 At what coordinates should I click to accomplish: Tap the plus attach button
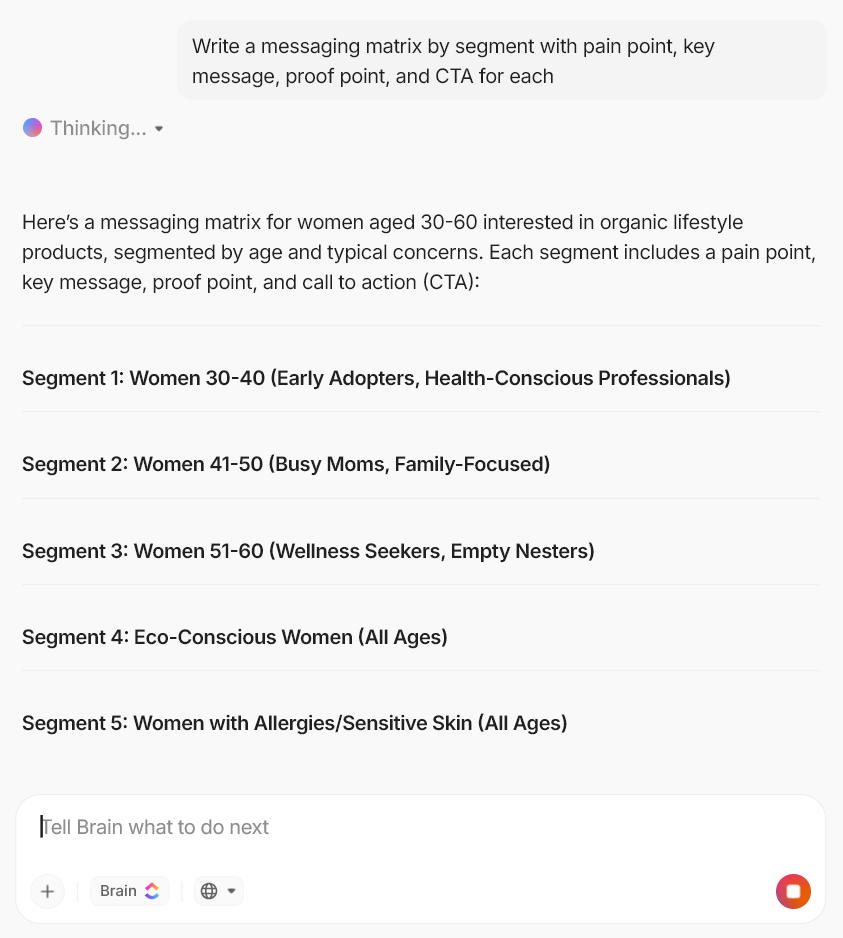[47, 891]
